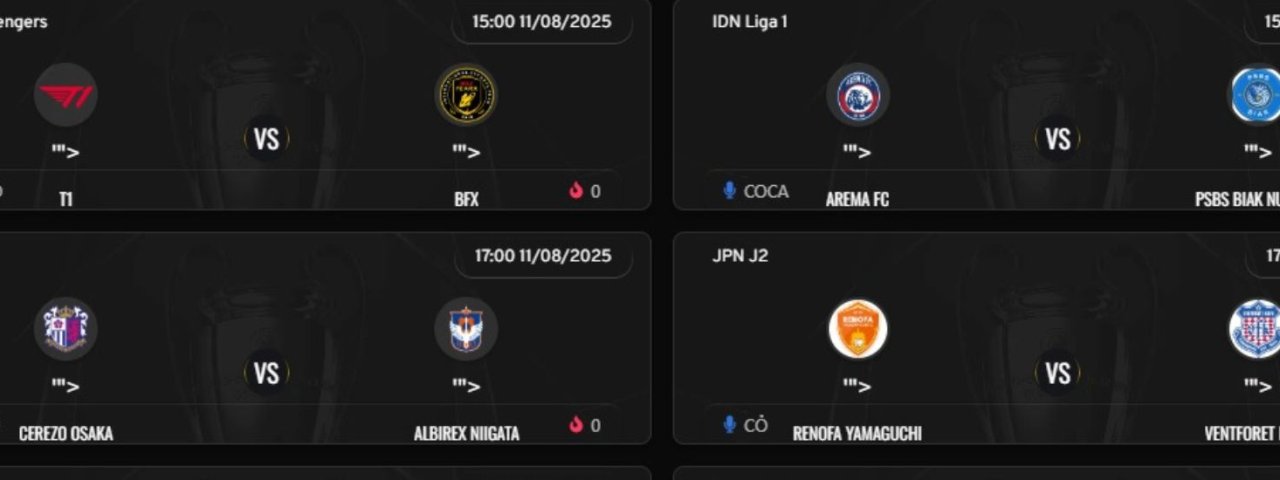Open the Cerezo Osaka vs Albirex Niigata match
Screen dimensions: 1280x480
pos(266,372)
